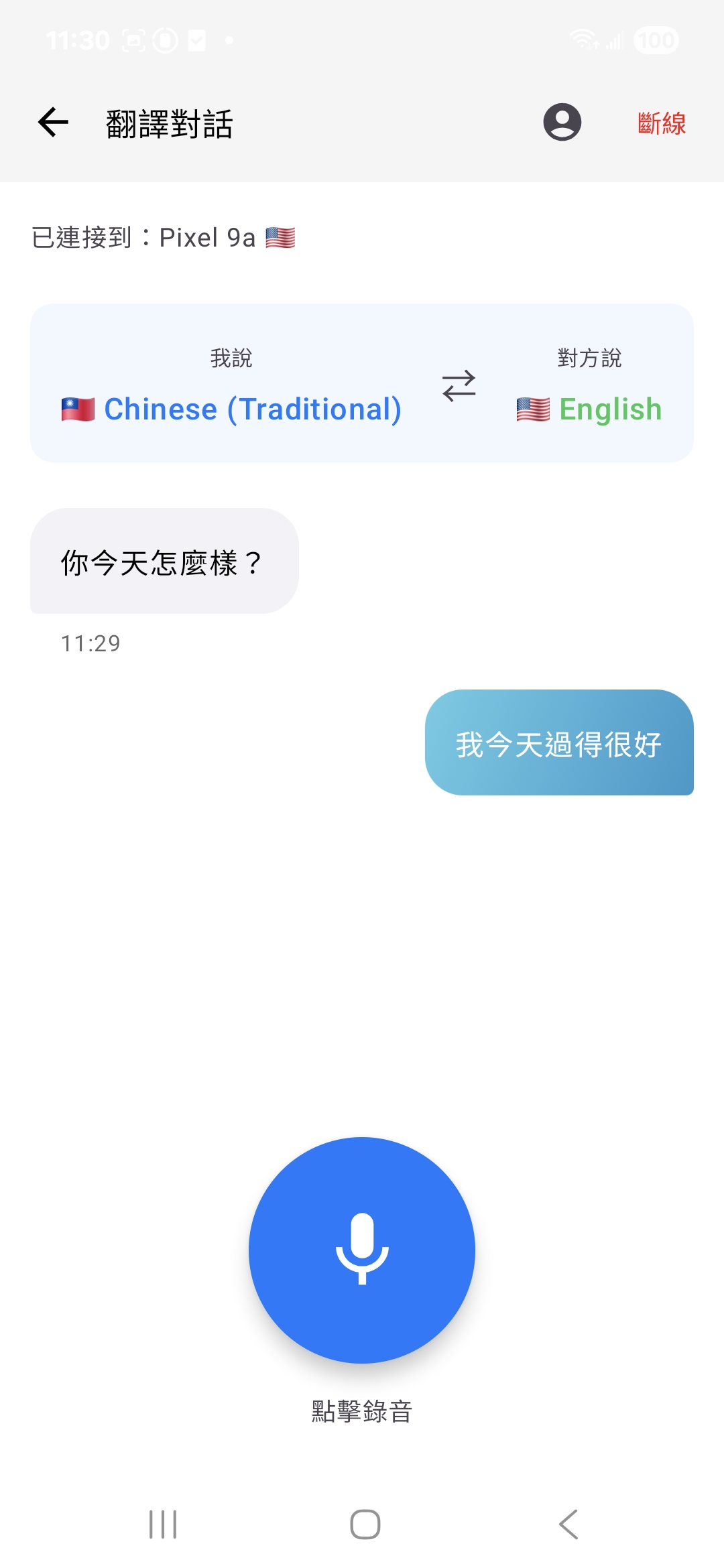The image size is (724, 1568).
Task: Disconnect by tapping 斷線
Action: [660, 124]
